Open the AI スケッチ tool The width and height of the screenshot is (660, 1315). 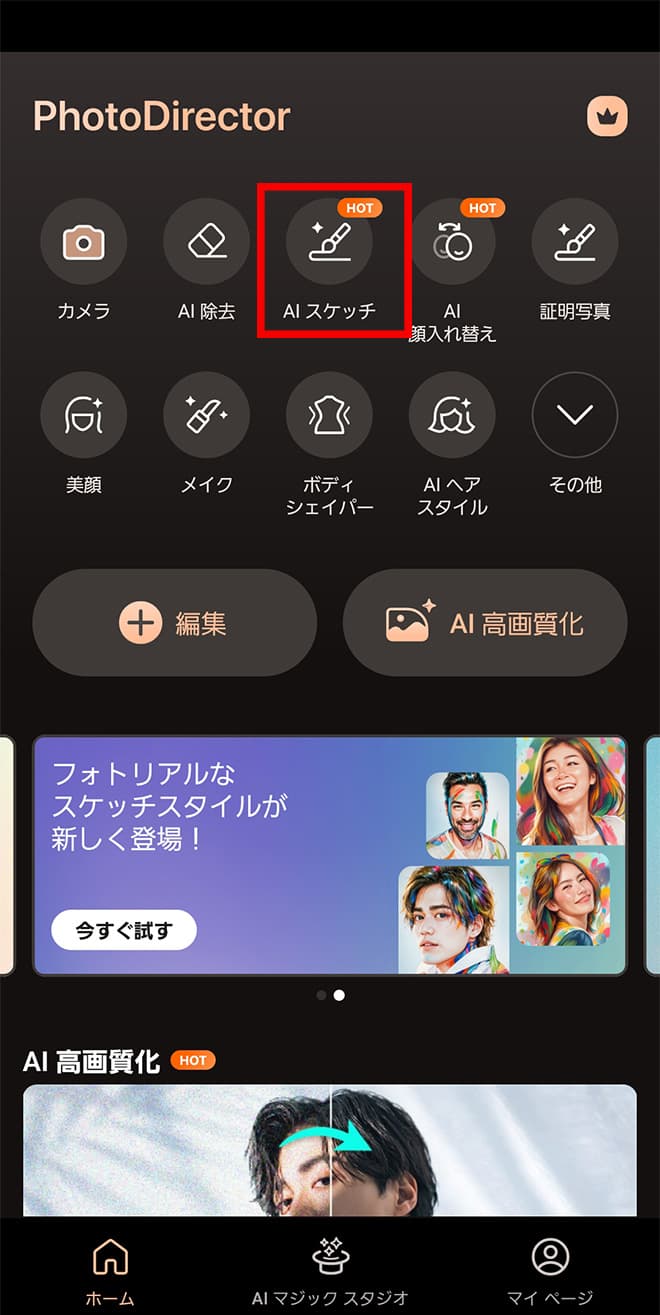pyautogui.click(x=329, y=242)
